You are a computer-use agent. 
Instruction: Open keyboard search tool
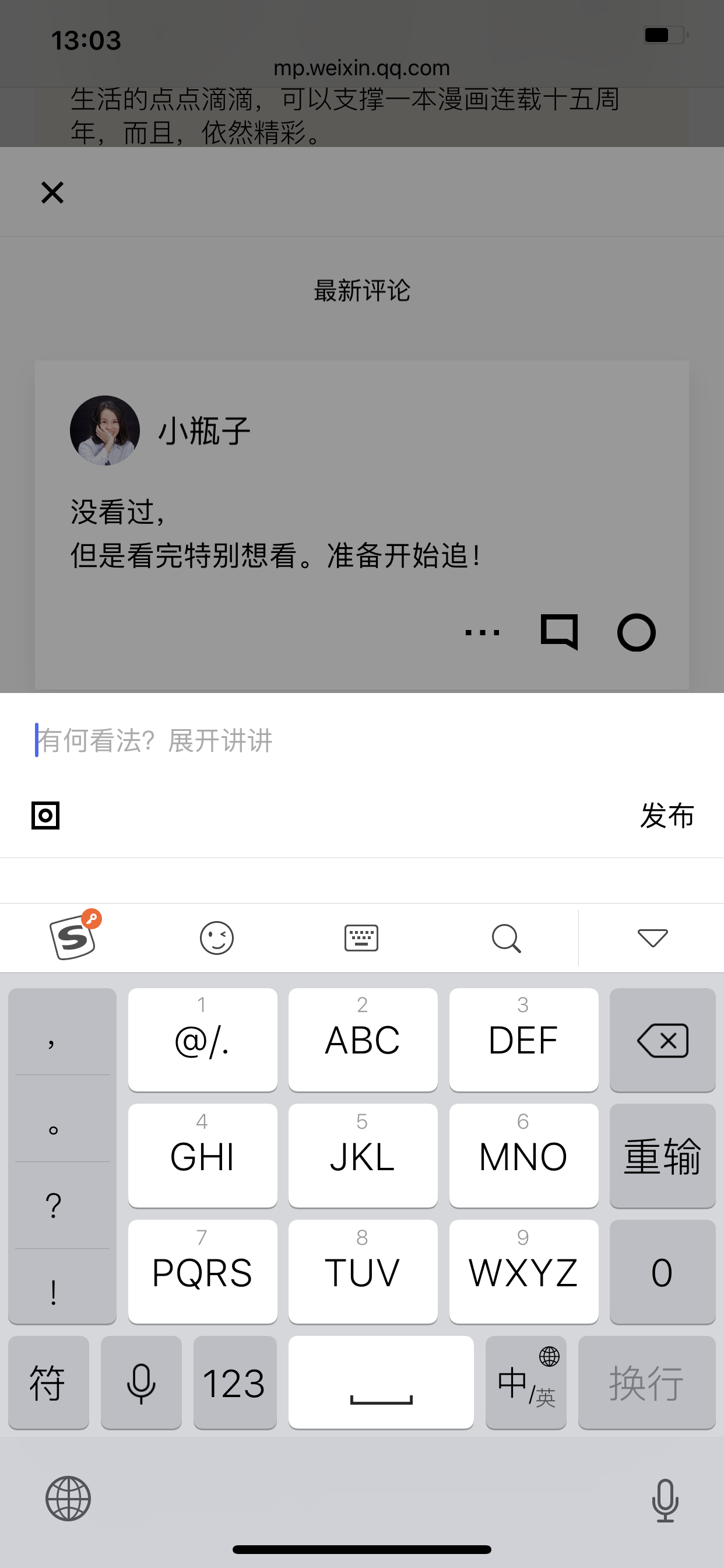506,938
